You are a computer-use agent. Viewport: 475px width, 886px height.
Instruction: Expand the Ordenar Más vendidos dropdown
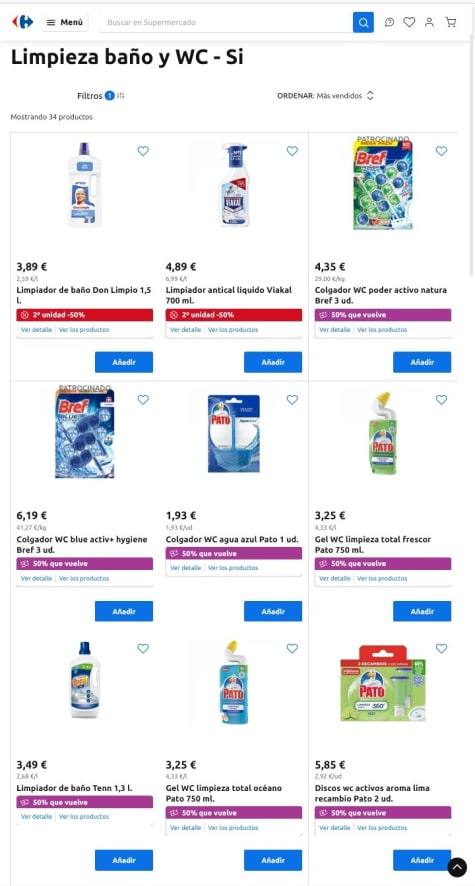(x=325, y=95)
